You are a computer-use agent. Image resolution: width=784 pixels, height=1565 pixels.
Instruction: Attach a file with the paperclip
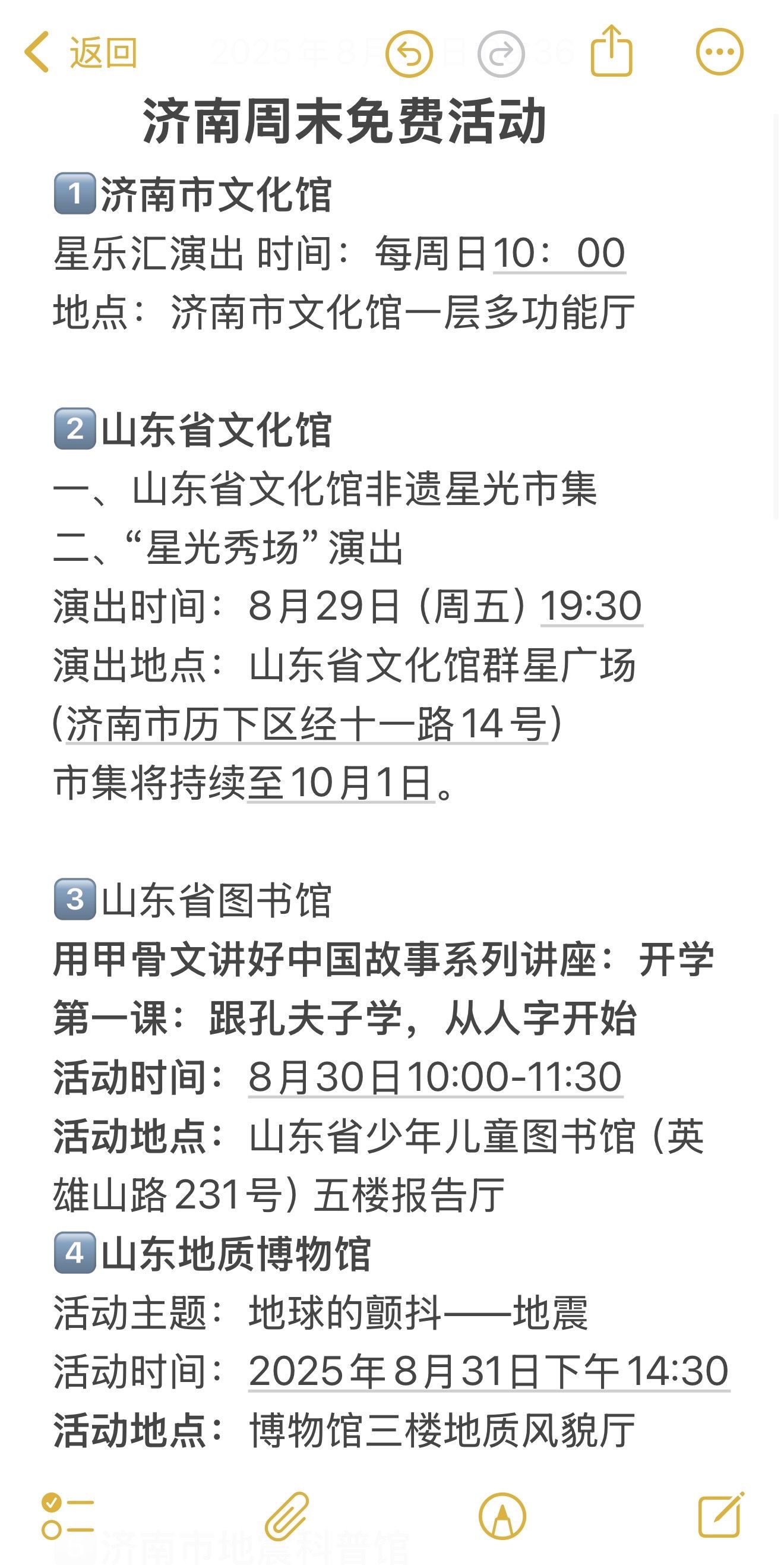(x=287, y=1516)
